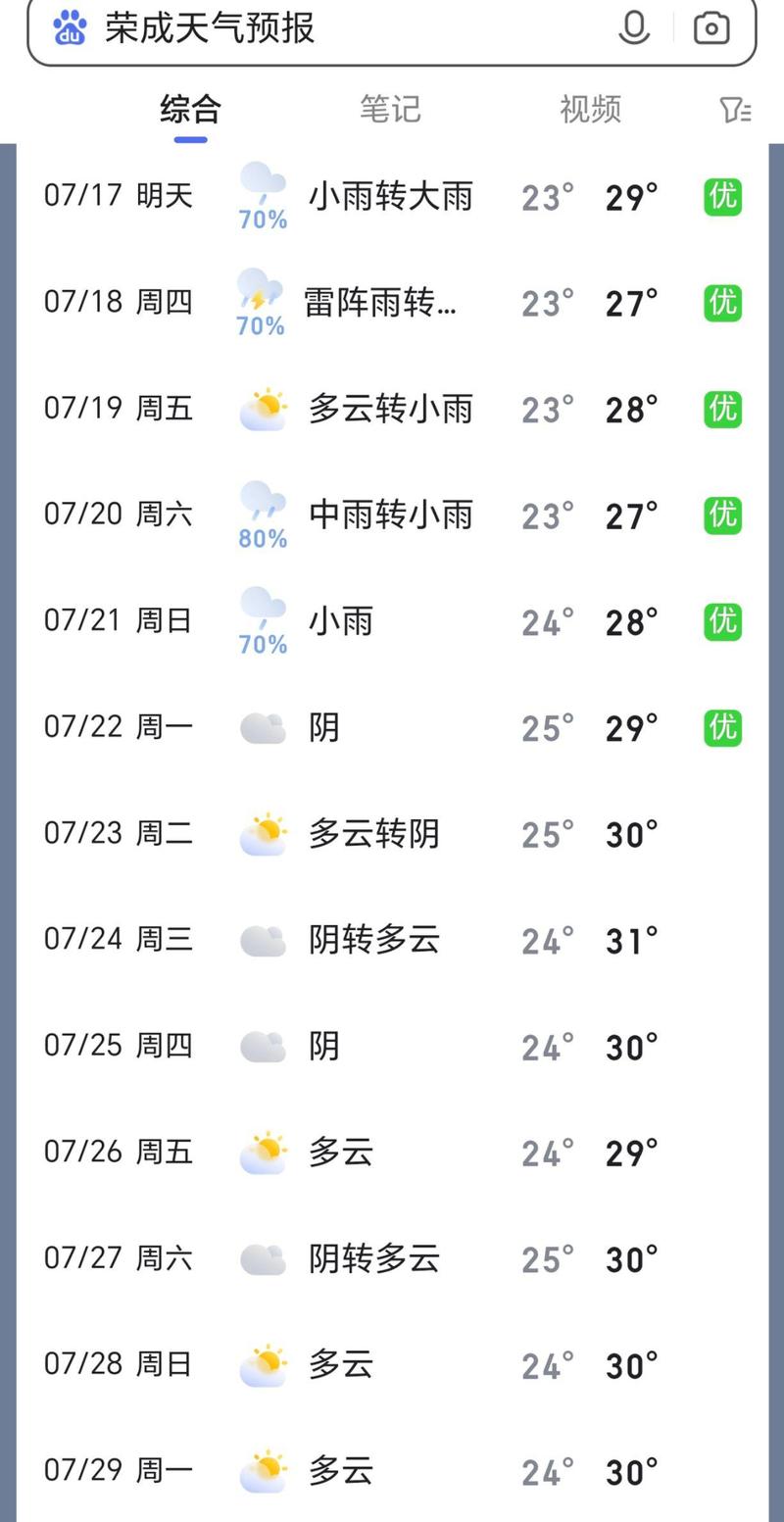Select the sunny cloud icon for 07/26
784x1522 pixels.
(x=261, y=1152)
